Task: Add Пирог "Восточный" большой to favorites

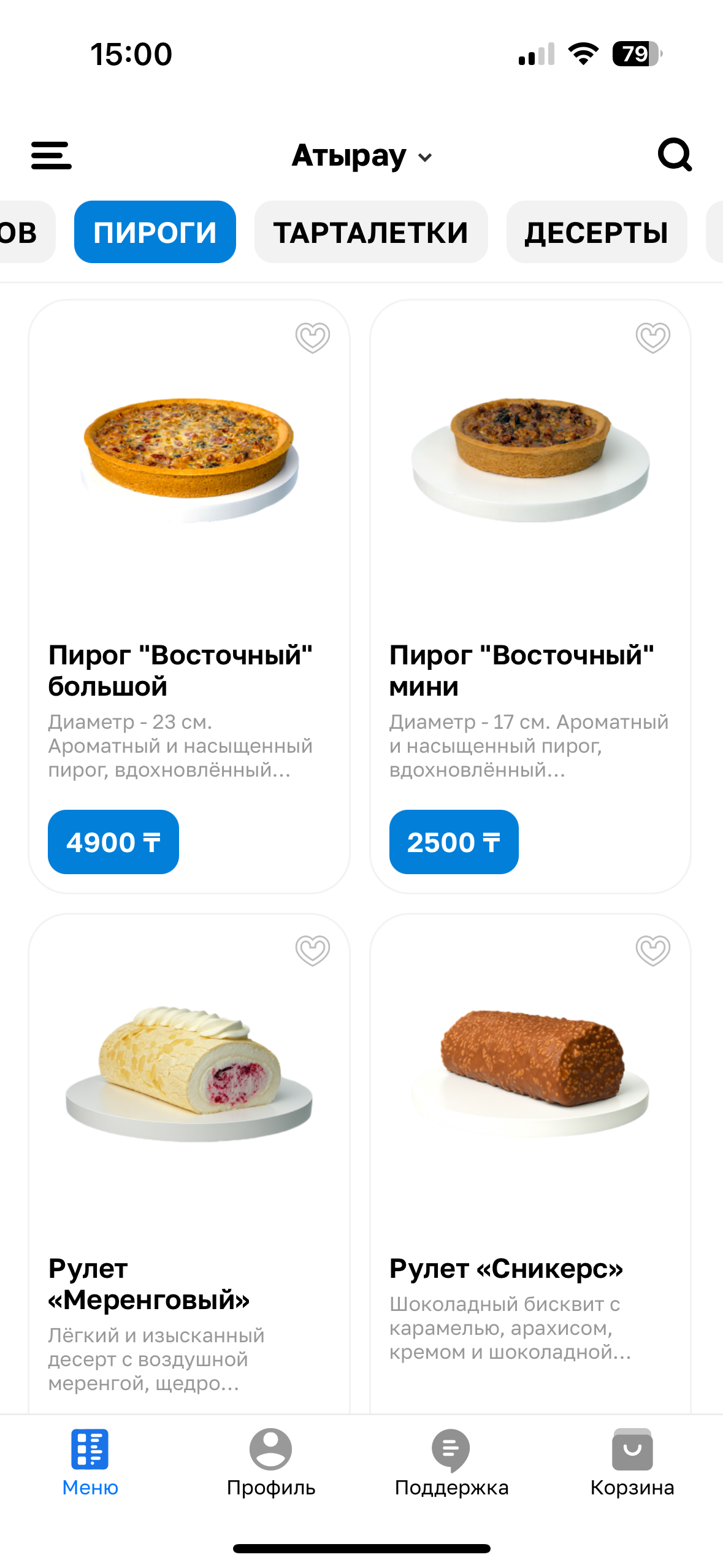Action: click(313, 337)
